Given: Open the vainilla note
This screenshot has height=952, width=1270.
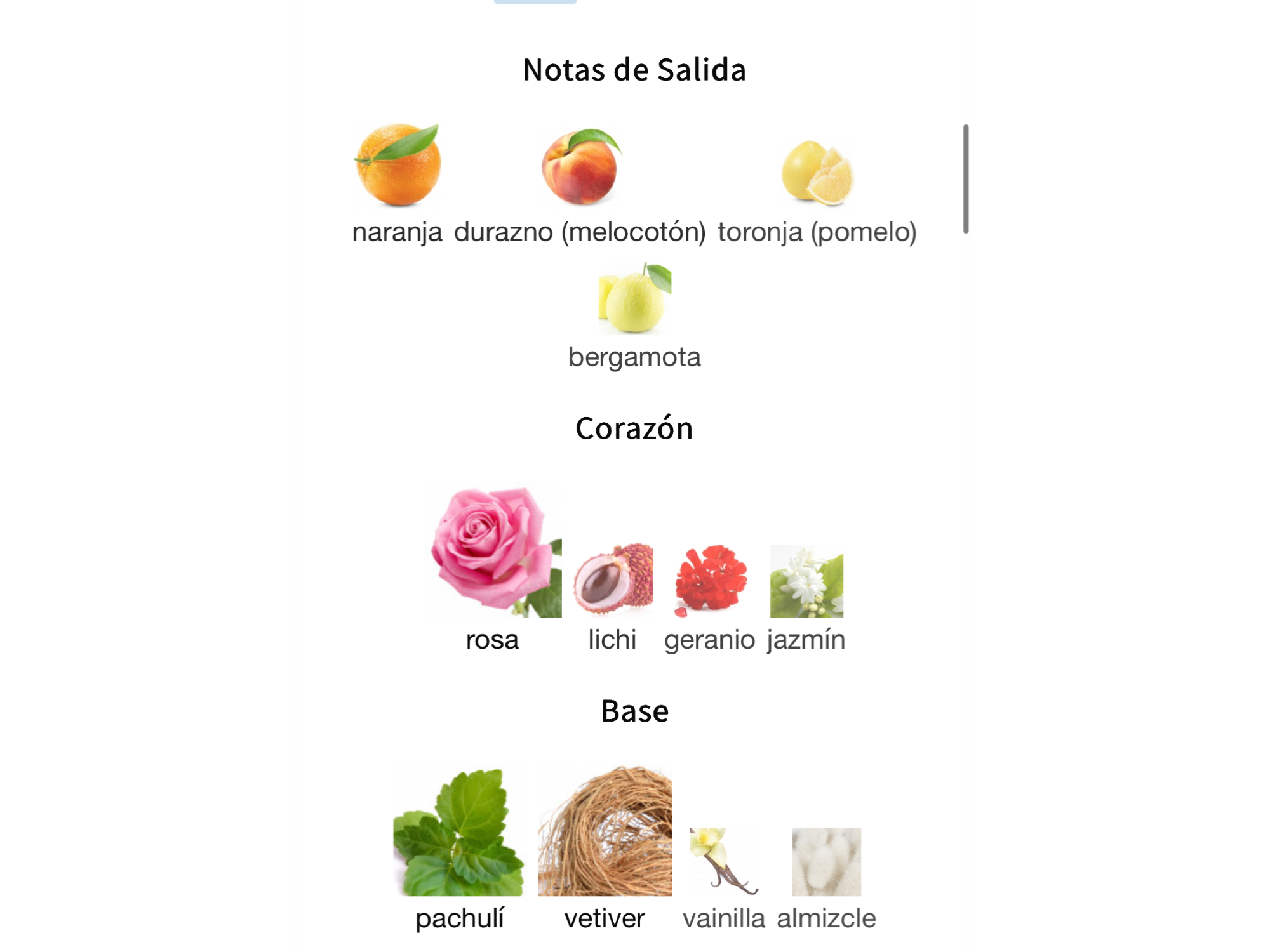Looking at the screenshot, I should [724, 862].
